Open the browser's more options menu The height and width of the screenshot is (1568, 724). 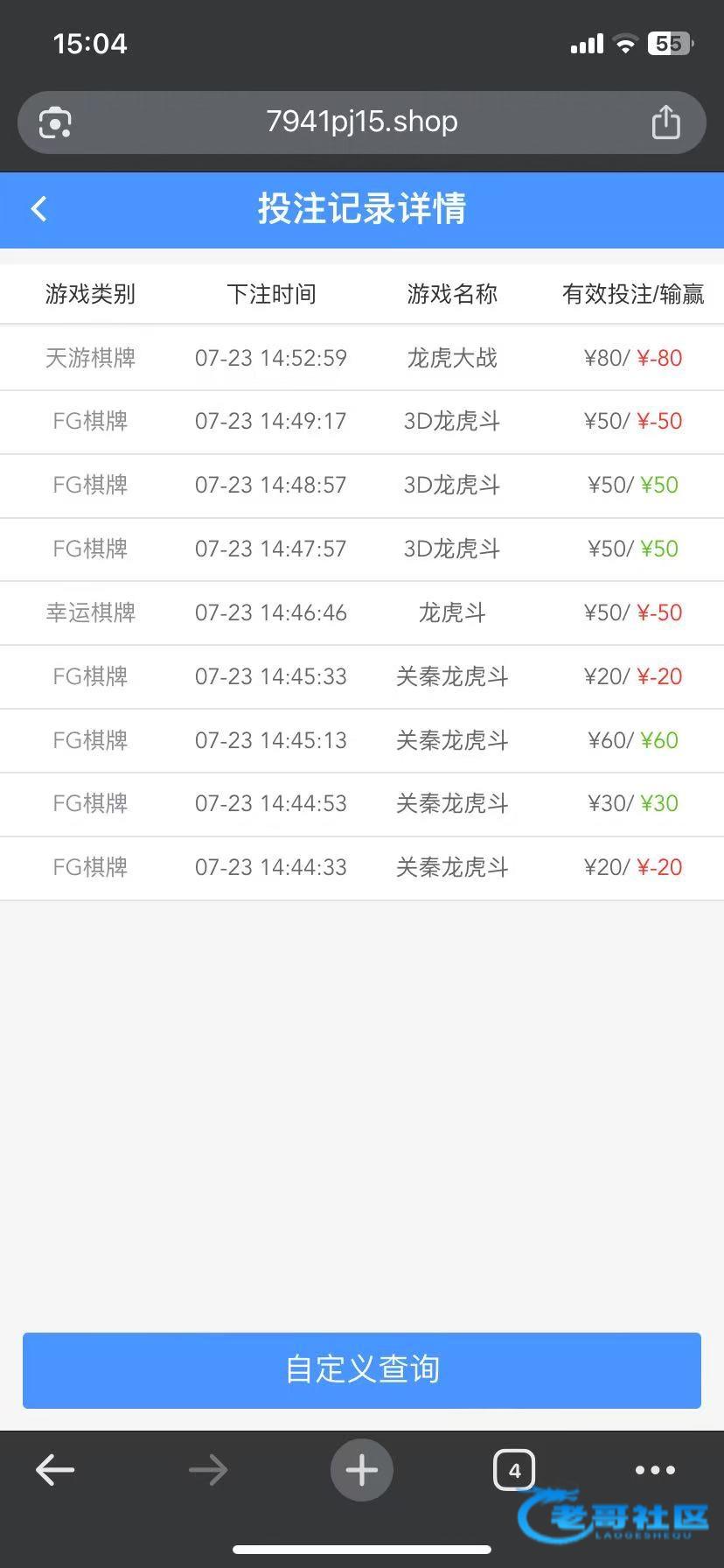655,1470
